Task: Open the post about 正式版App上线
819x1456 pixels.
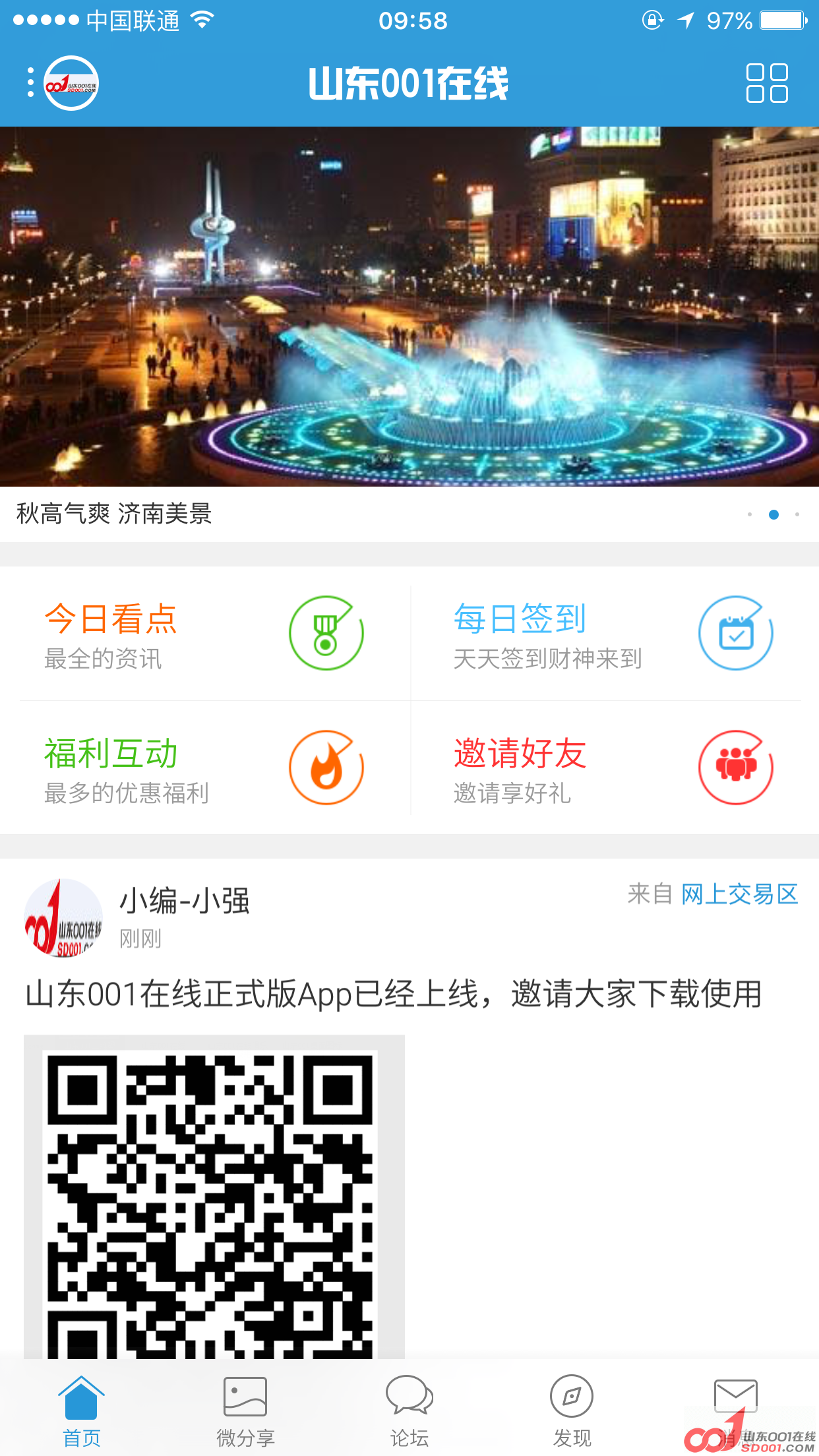Action: point(394,994)
